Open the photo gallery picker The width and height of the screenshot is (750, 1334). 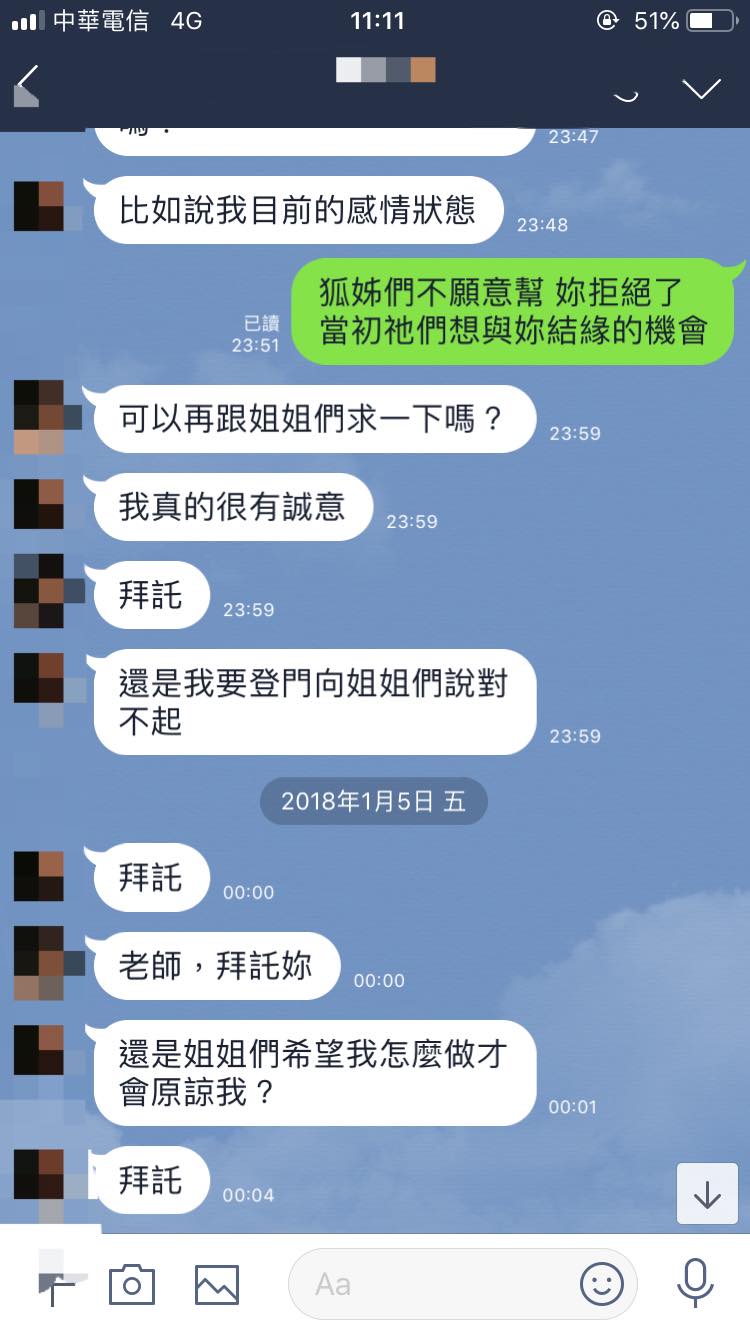217,1284
